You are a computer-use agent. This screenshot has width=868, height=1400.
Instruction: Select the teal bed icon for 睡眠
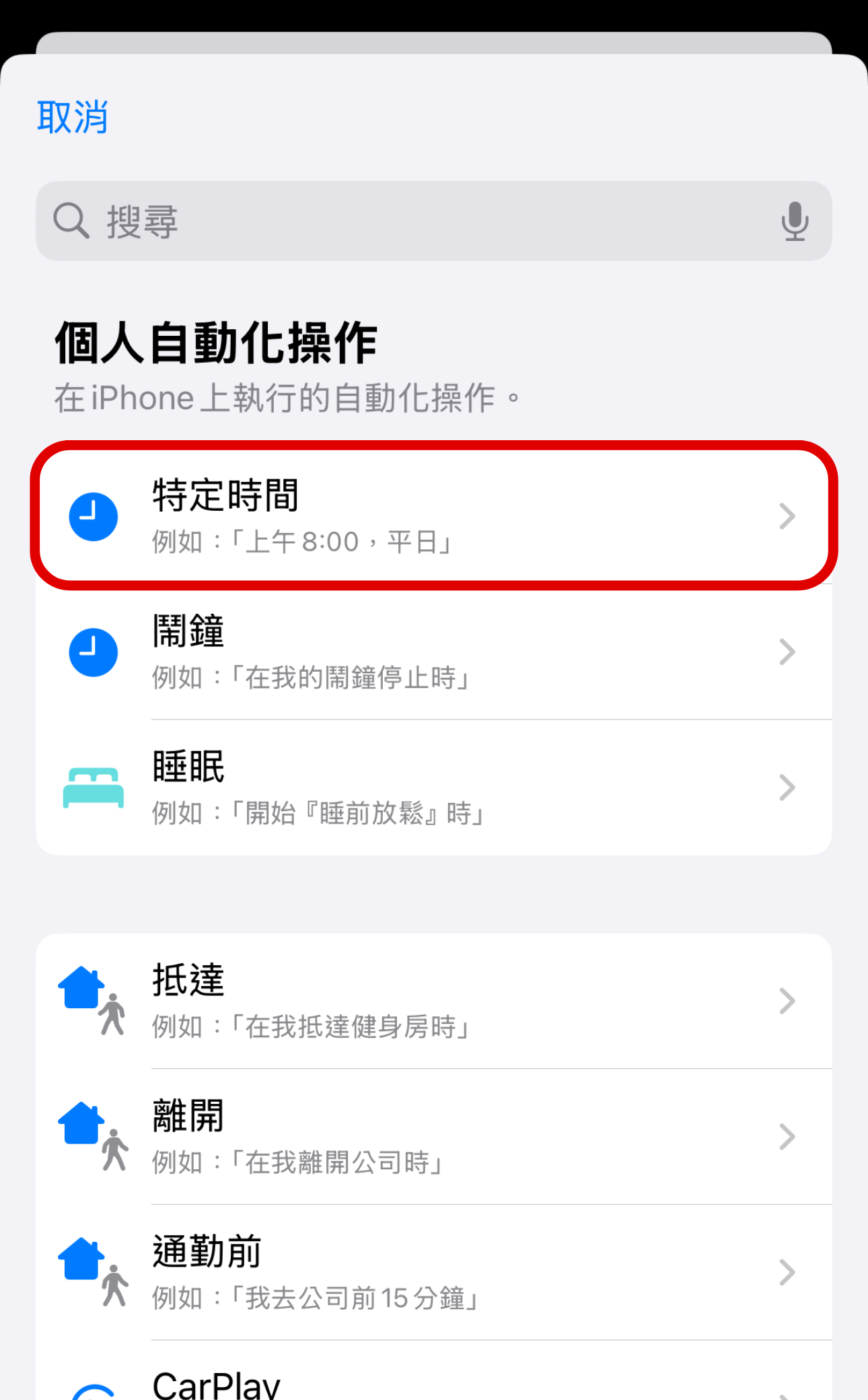[x=93, y=788]
